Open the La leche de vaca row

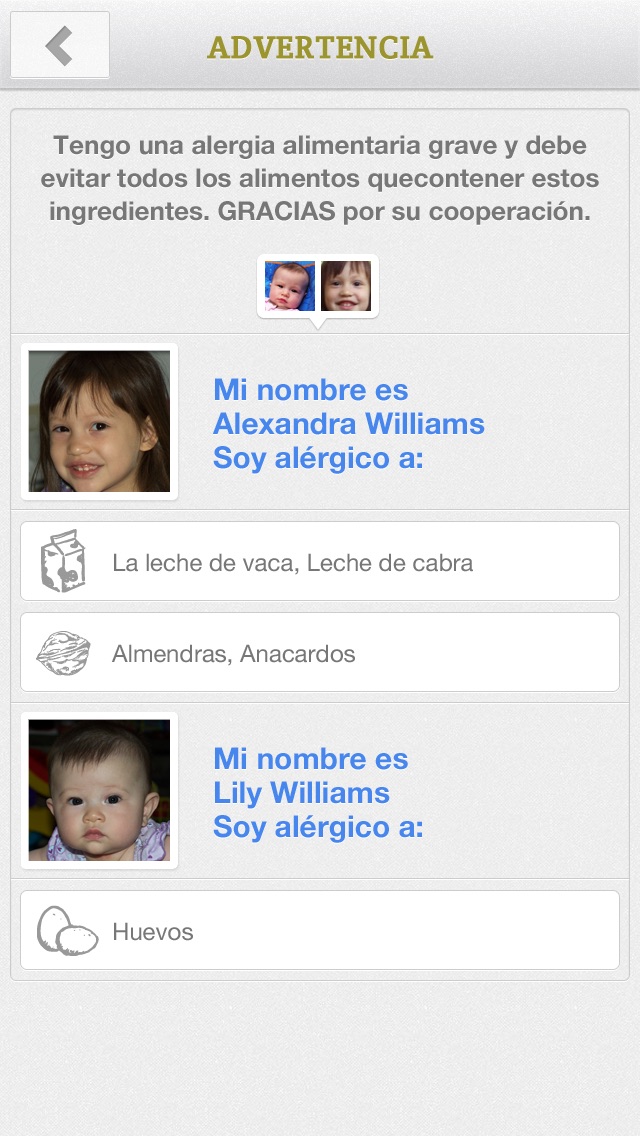(320, 561)
